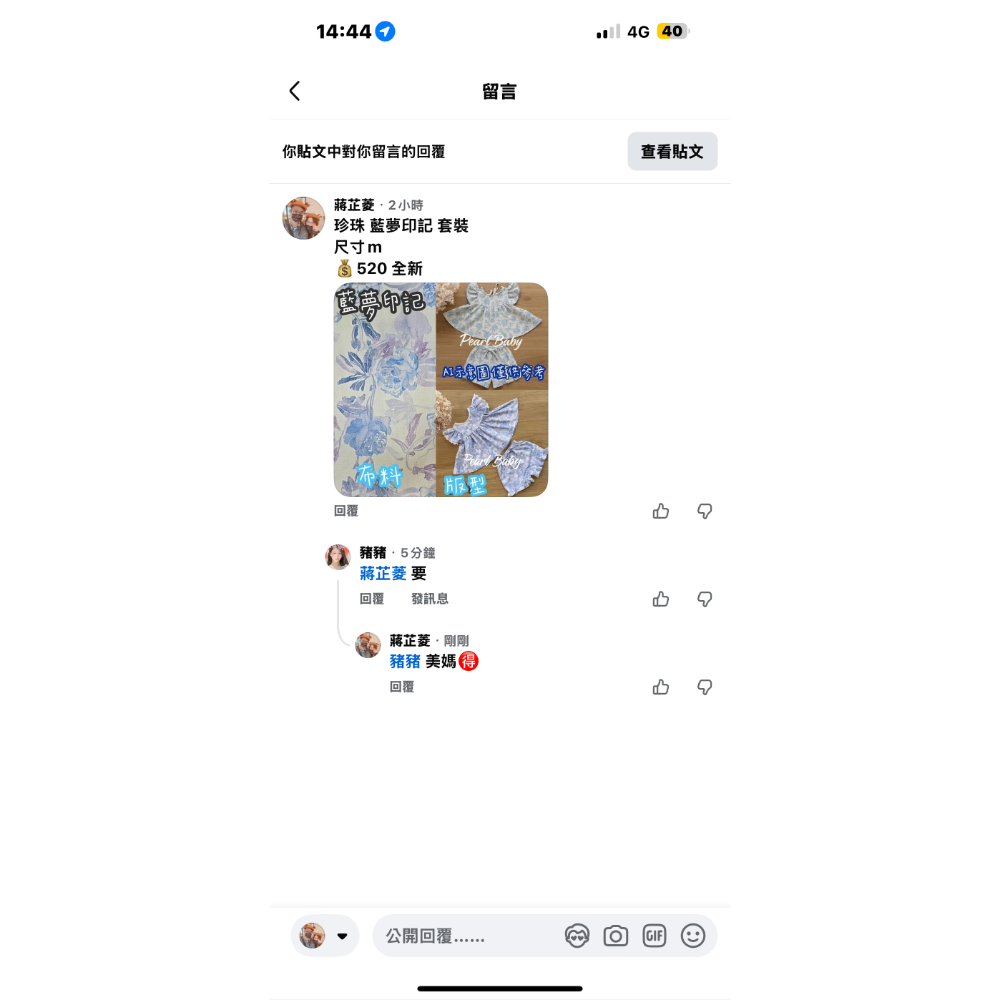Tap the 查看貼文 button
Viewport: 1000px width, 1000px height.
pos(672,152)
